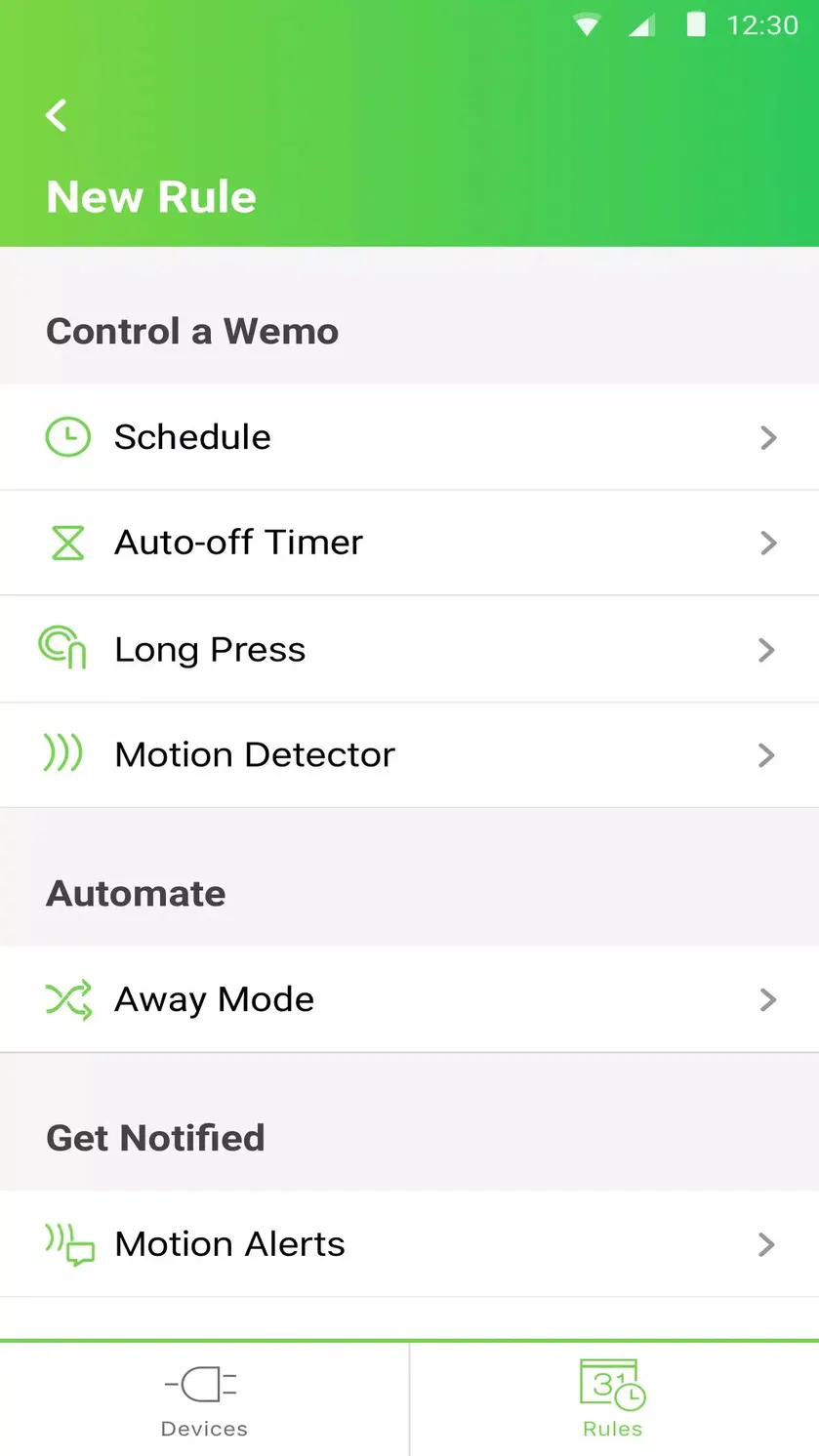This screenshot has width=819, height=1456.
Task: Open Motion Detector rule setup
Action: (409, 754)
